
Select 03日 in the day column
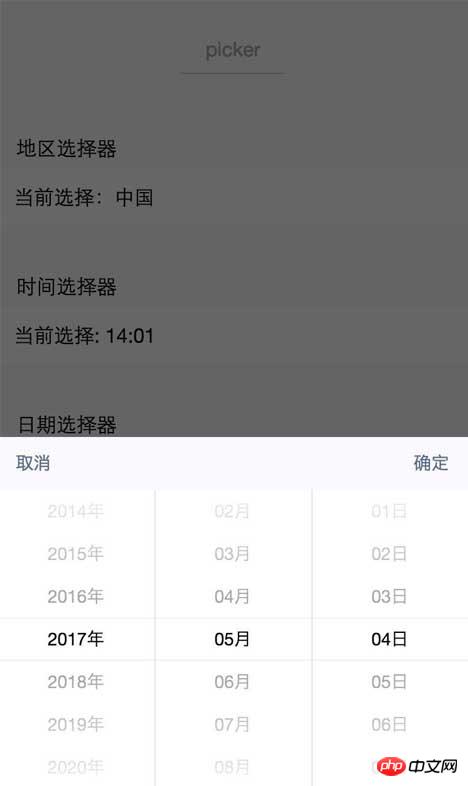(x=389, y=596)
